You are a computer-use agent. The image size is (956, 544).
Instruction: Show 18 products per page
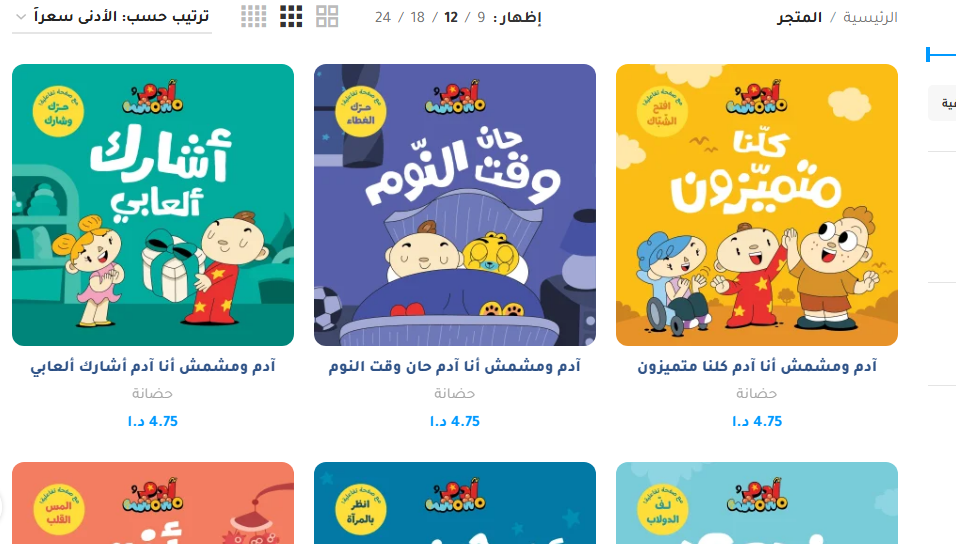click(x=417, y=17)
